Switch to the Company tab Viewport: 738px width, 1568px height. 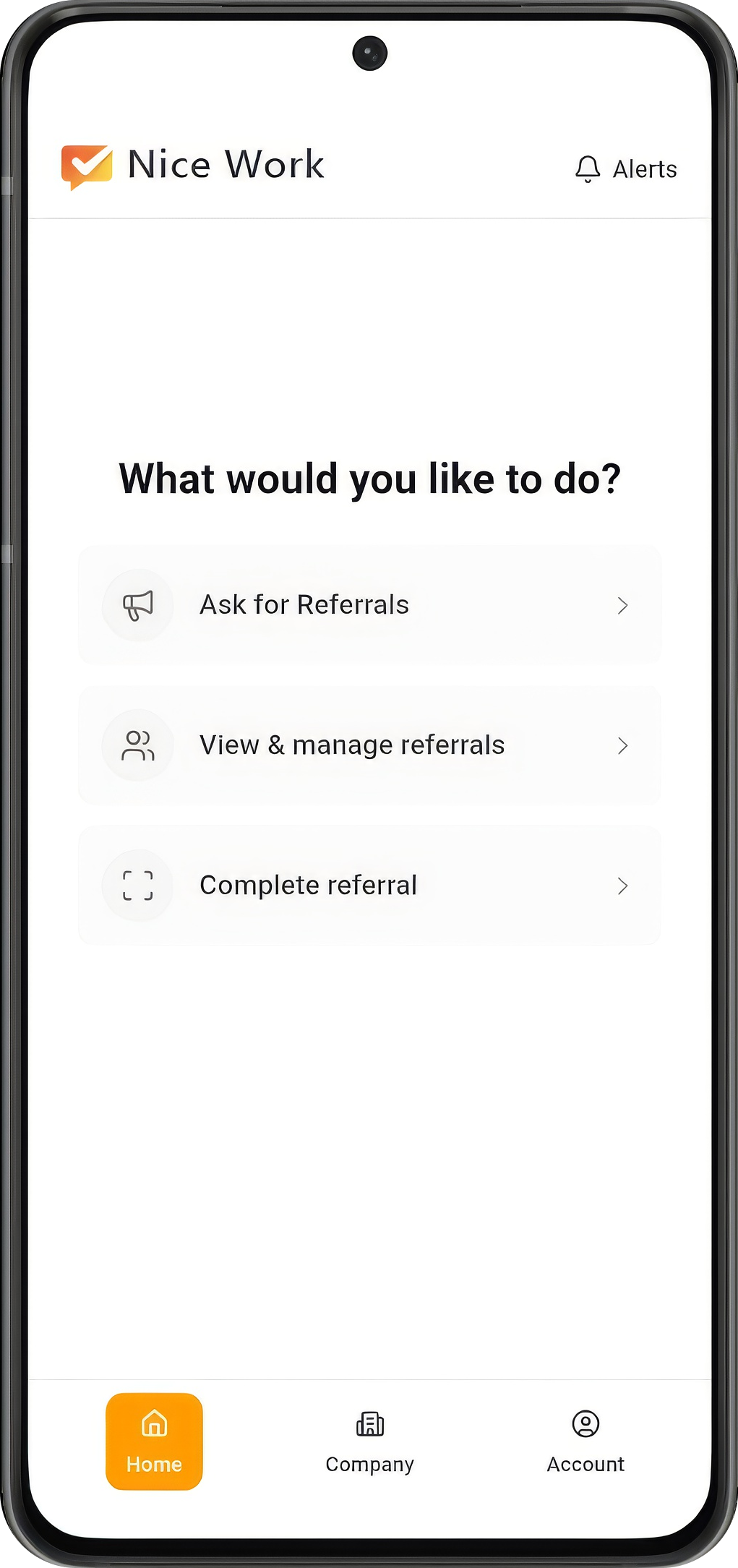point(369,1441)
